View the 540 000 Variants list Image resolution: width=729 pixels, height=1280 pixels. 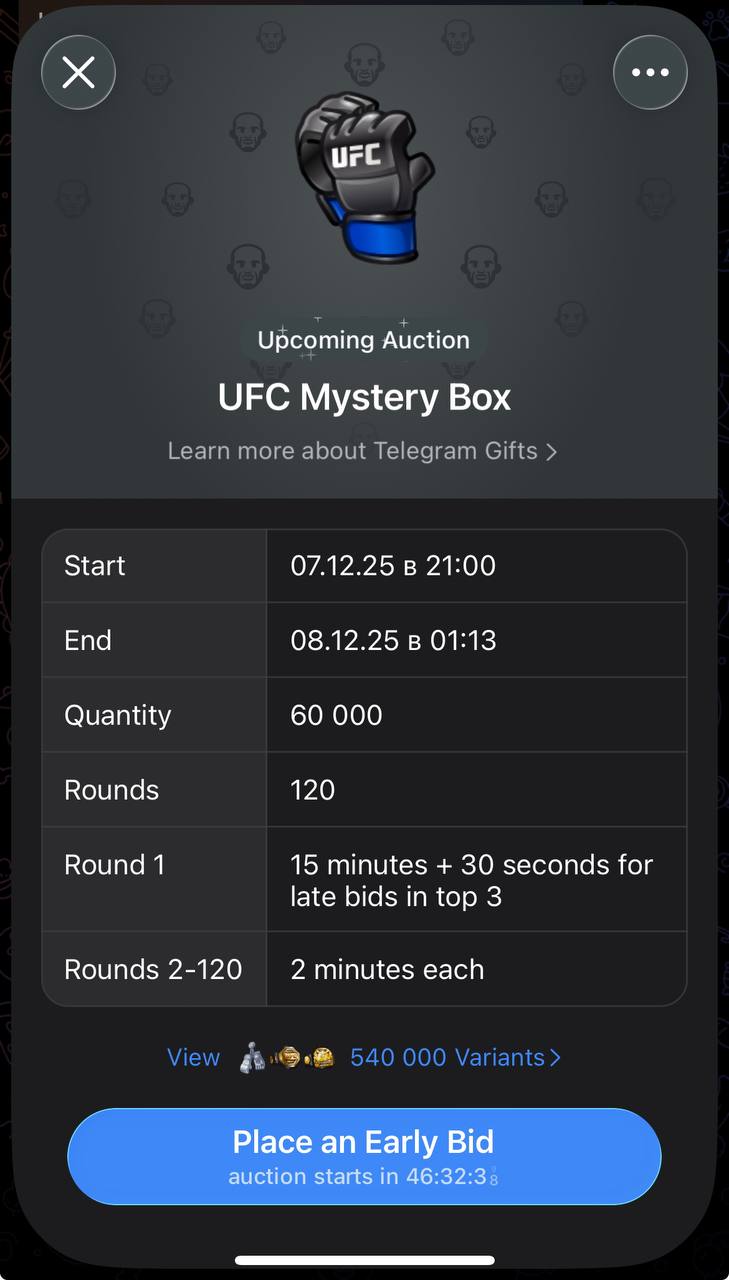point(364,1057)
